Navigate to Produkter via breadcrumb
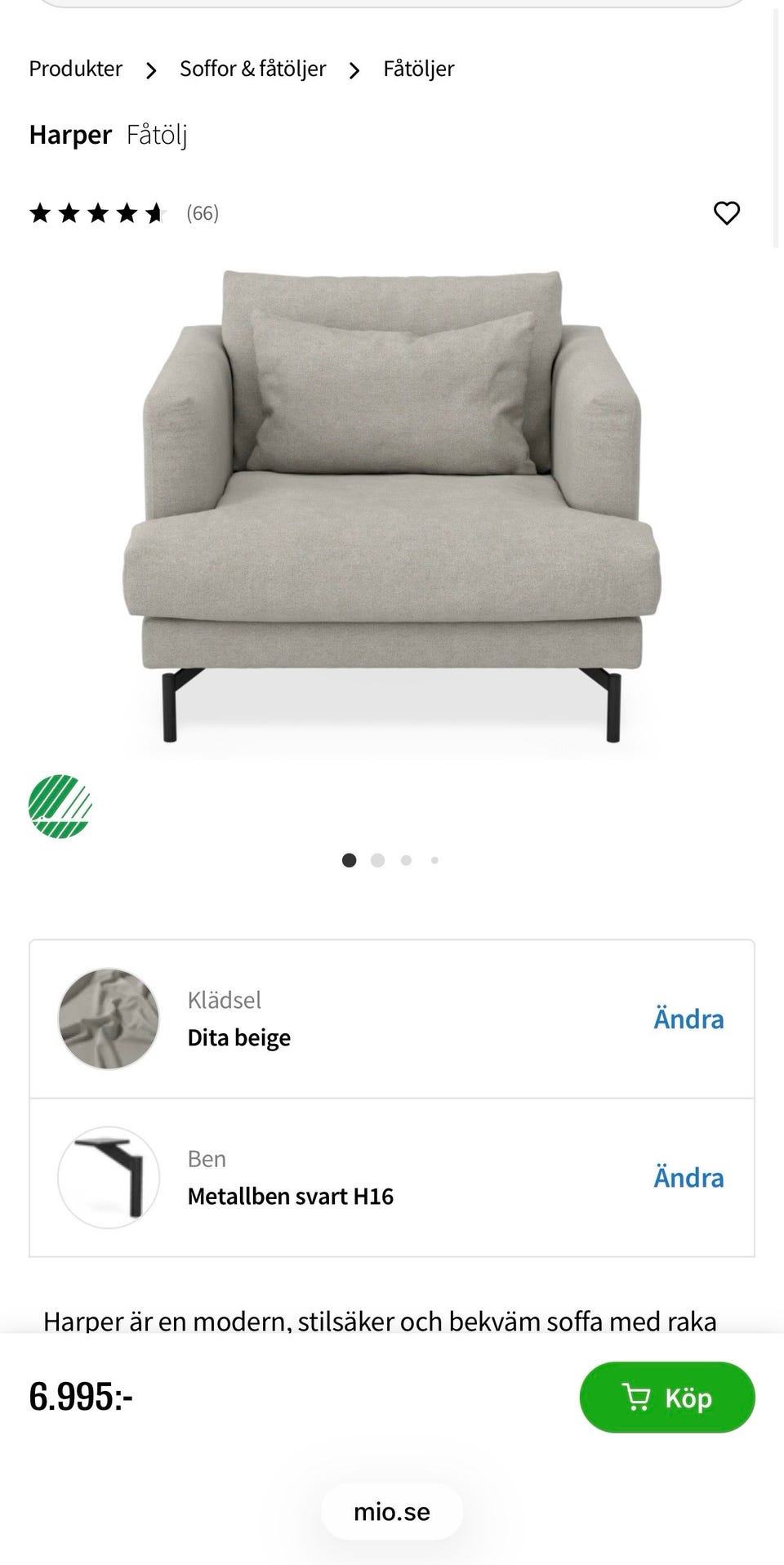This screenshot has width=784, height=1565. pos(75,69)
